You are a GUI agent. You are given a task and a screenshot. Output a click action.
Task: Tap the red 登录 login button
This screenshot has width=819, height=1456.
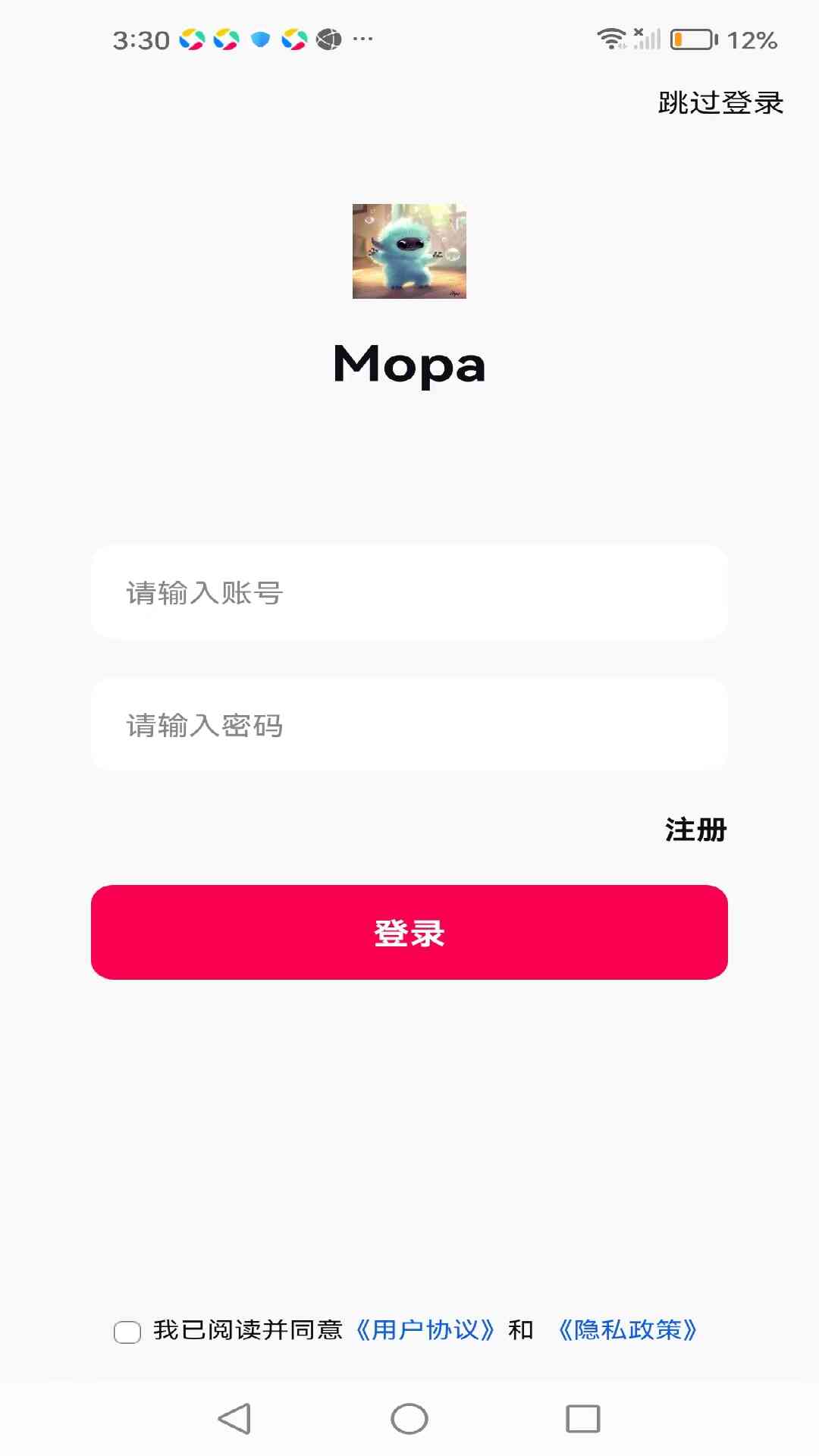coord(409,932)
